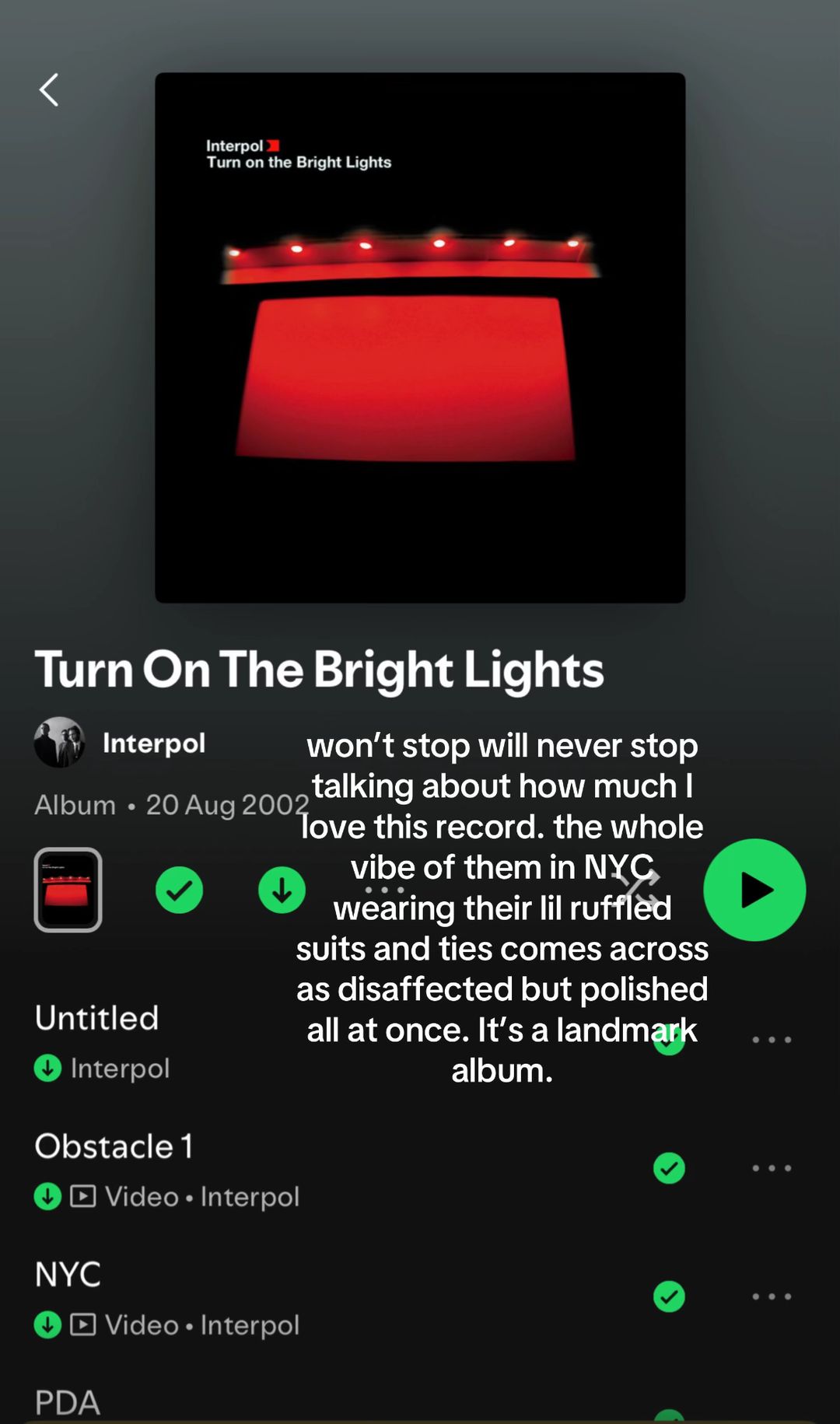Open more options for Obstacle 1
Image resolution: width=840 pixels, height=1424 pixels.
[772, 1167]
